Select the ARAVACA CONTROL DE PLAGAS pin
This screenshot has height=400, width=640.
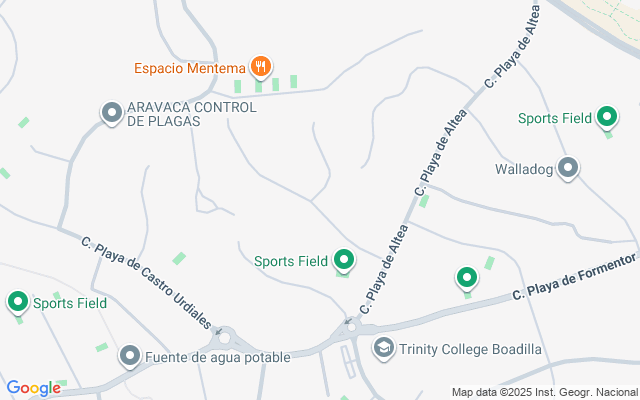[112, 114]
